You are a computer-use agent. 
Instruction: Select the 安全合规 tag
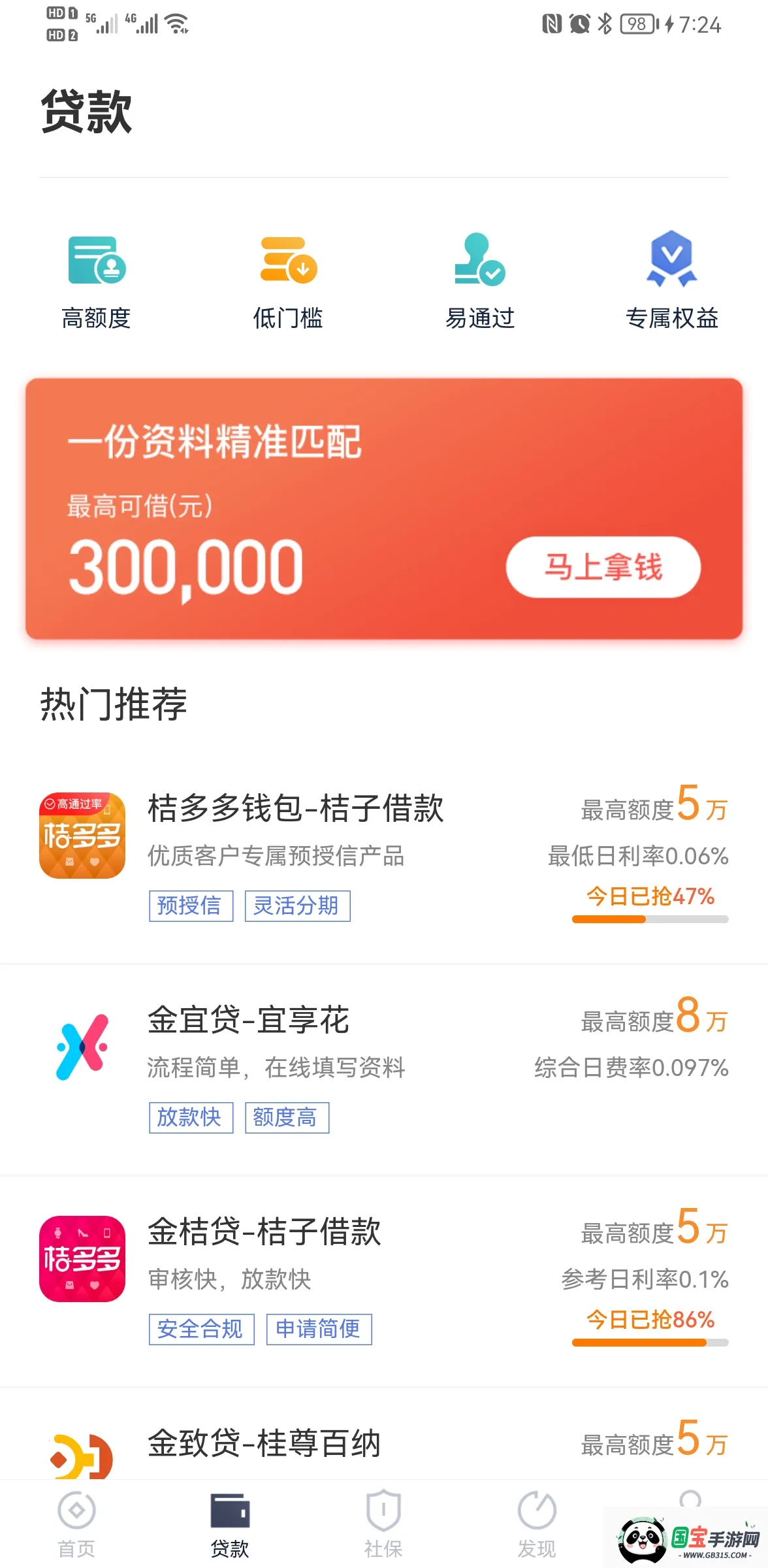[x=200, y=1330]
